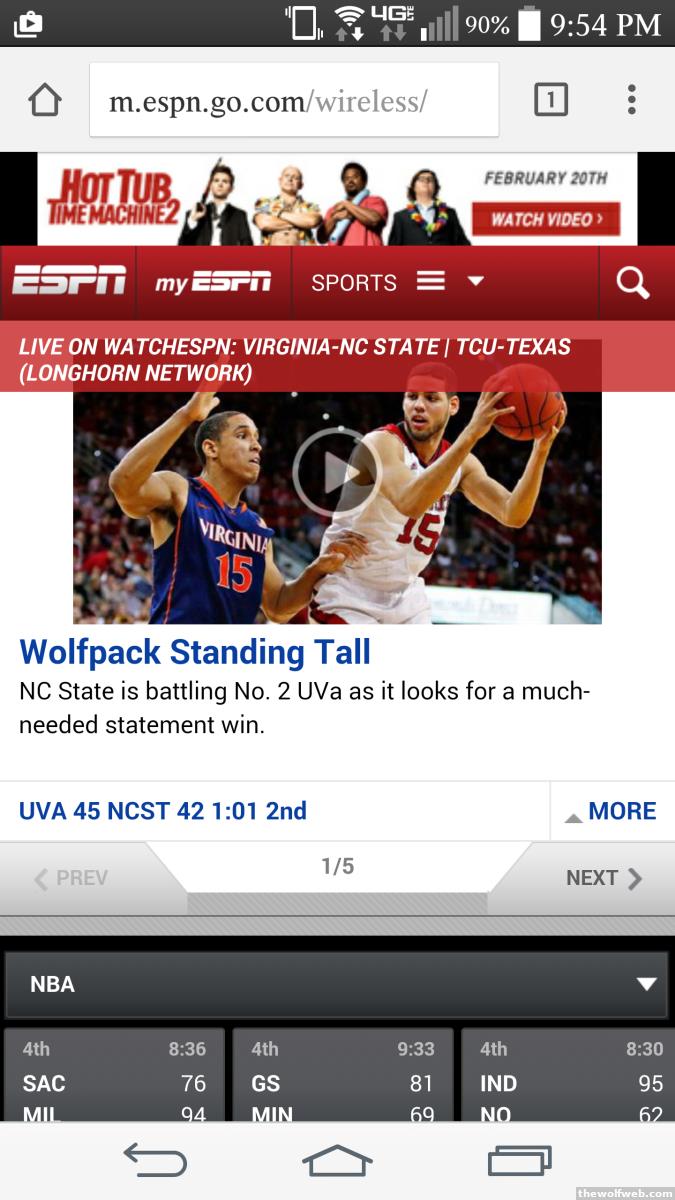Open the UVA 45 NCST 42 score
The height and width of the screenshot is (1200, 675).
click(163, 811)
